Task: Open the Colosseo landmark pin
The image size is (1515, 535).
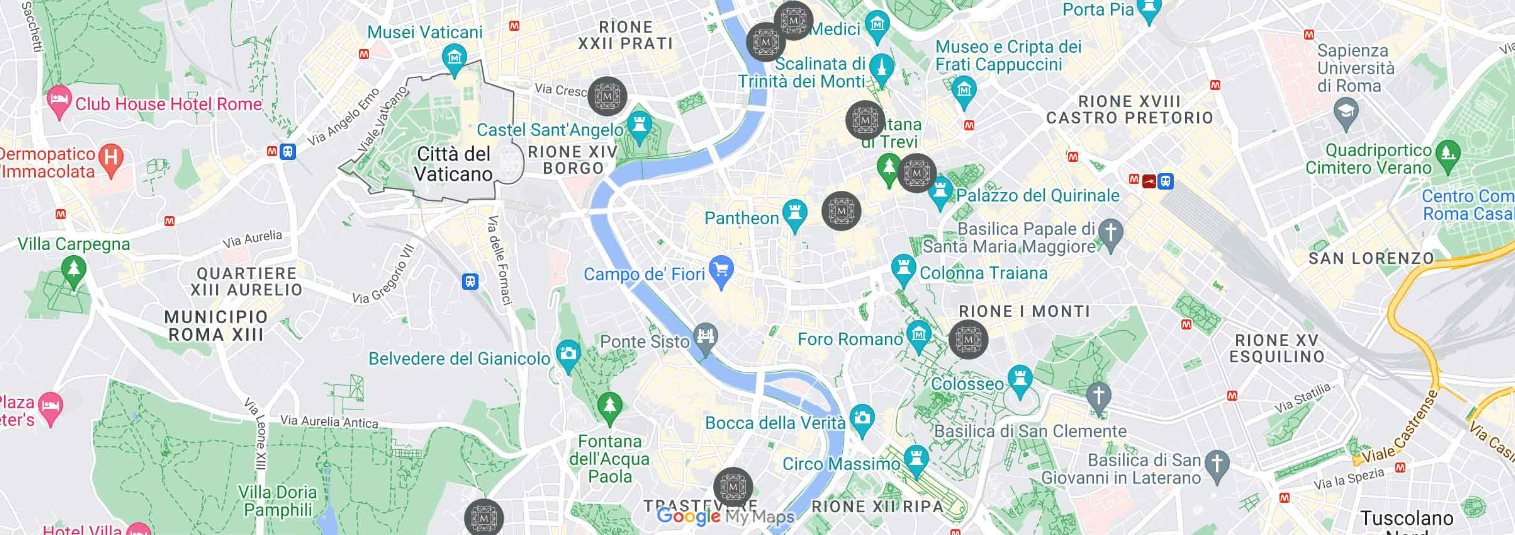Action: pos(1020,379)
